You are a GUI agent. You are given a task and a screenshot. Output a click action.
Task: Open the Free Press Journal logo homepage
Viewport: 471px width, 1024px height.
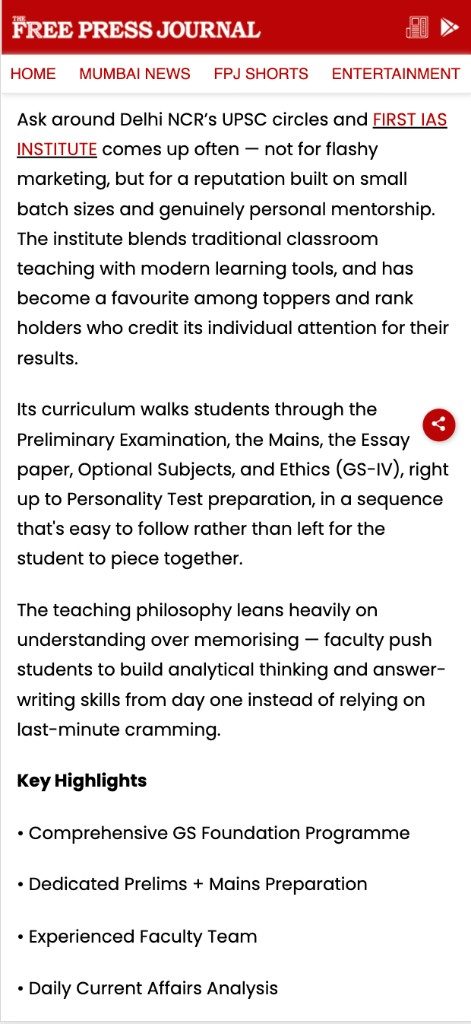(x=136, y=28)
